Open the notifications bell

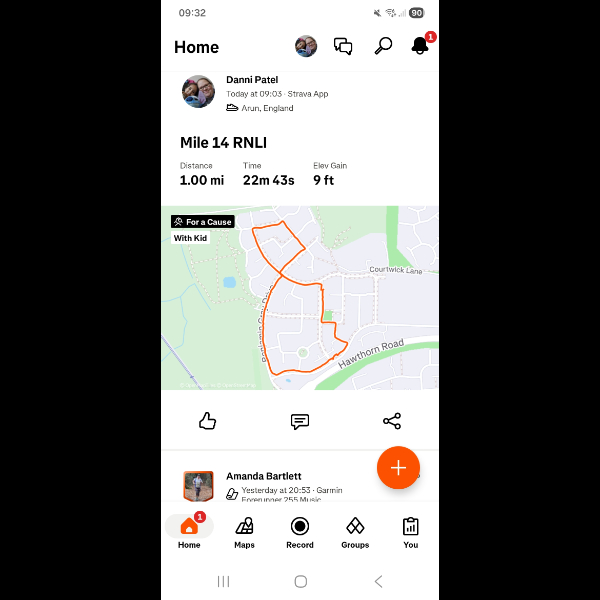pyautogui.click(x=420, y=46)
